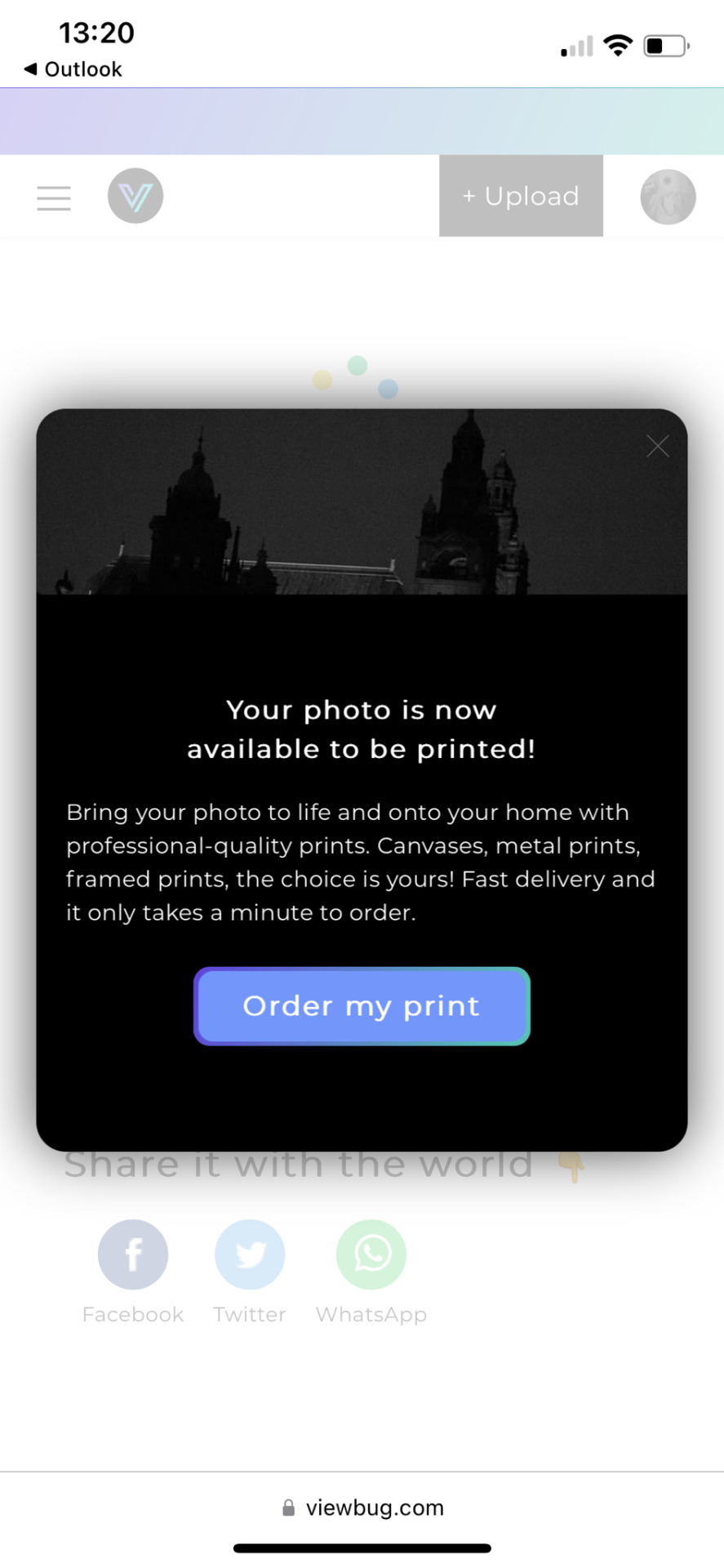Image resolution: width=724 pixels, height=1568 pixels.
Task: Go to the ViewBug home logo
Action: 135,196
